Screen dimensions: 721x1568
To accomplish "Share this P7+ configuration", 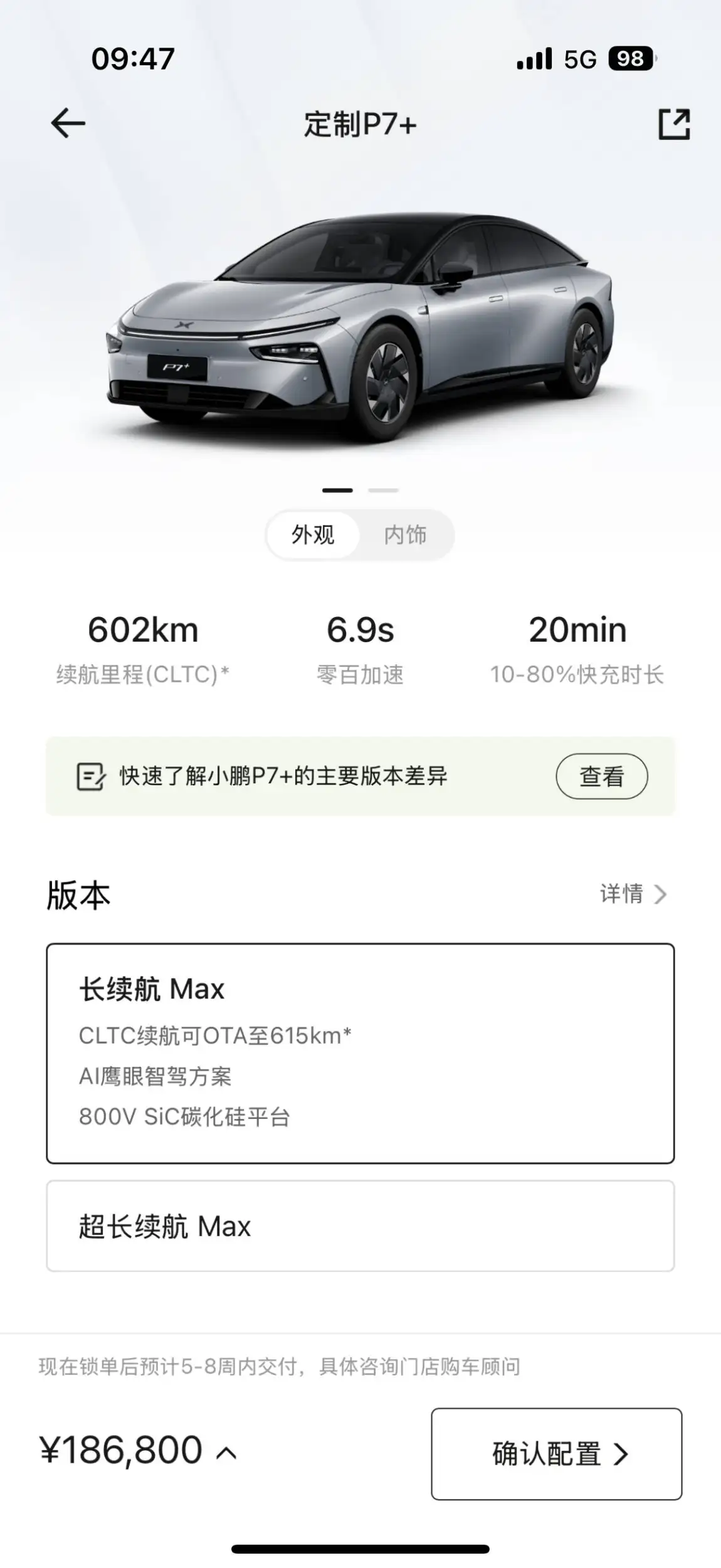I will click(674, 124).
